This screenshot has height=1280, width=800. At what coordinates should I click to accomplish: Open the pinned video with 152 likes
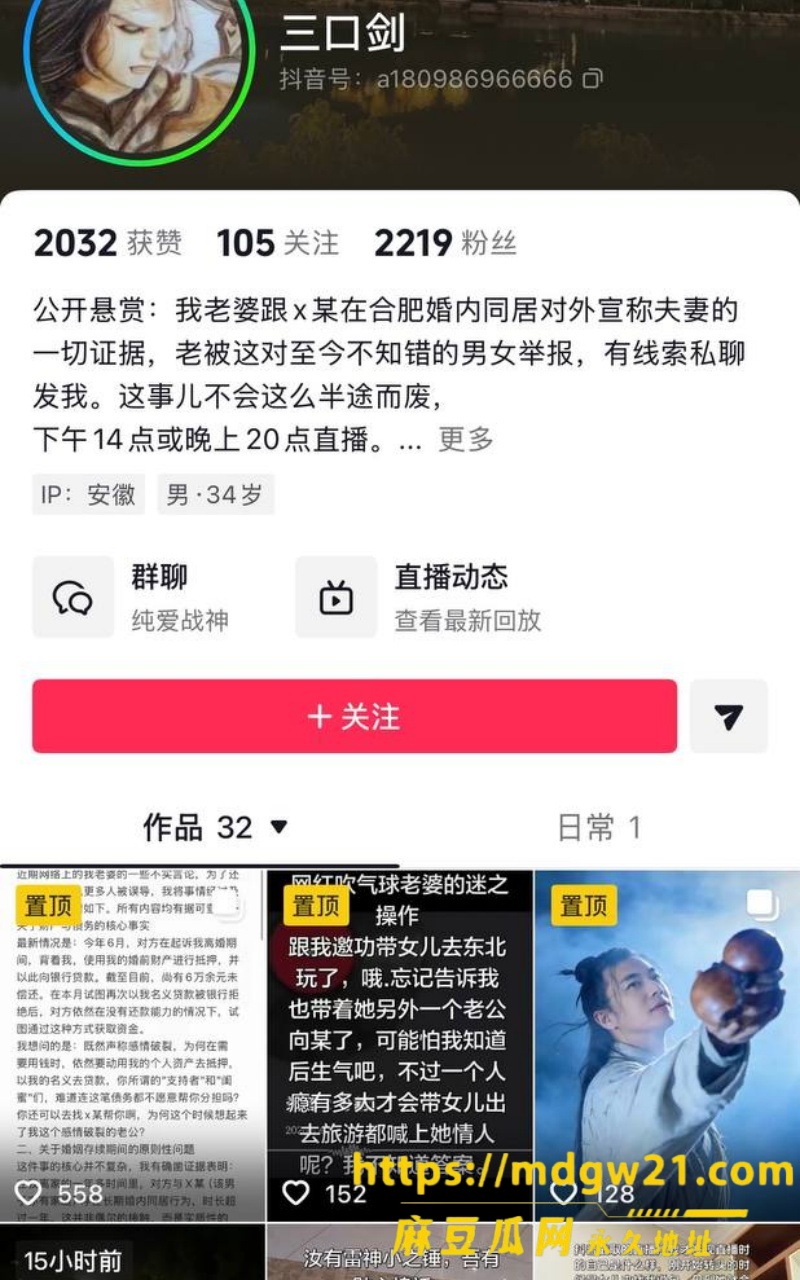[400, 1045]
